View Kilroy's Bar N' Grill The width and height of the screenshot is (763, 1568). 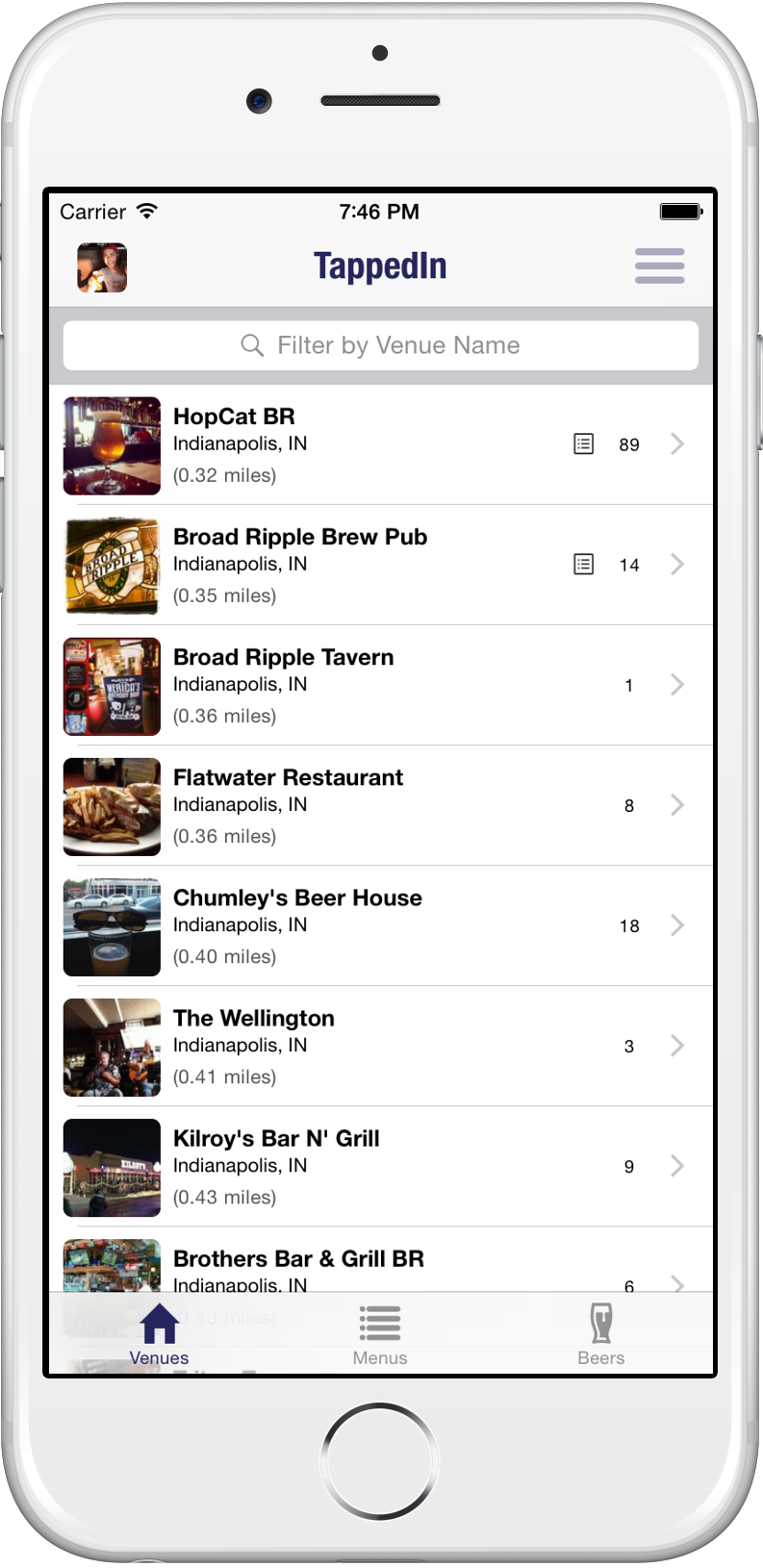coord(381,1166)
